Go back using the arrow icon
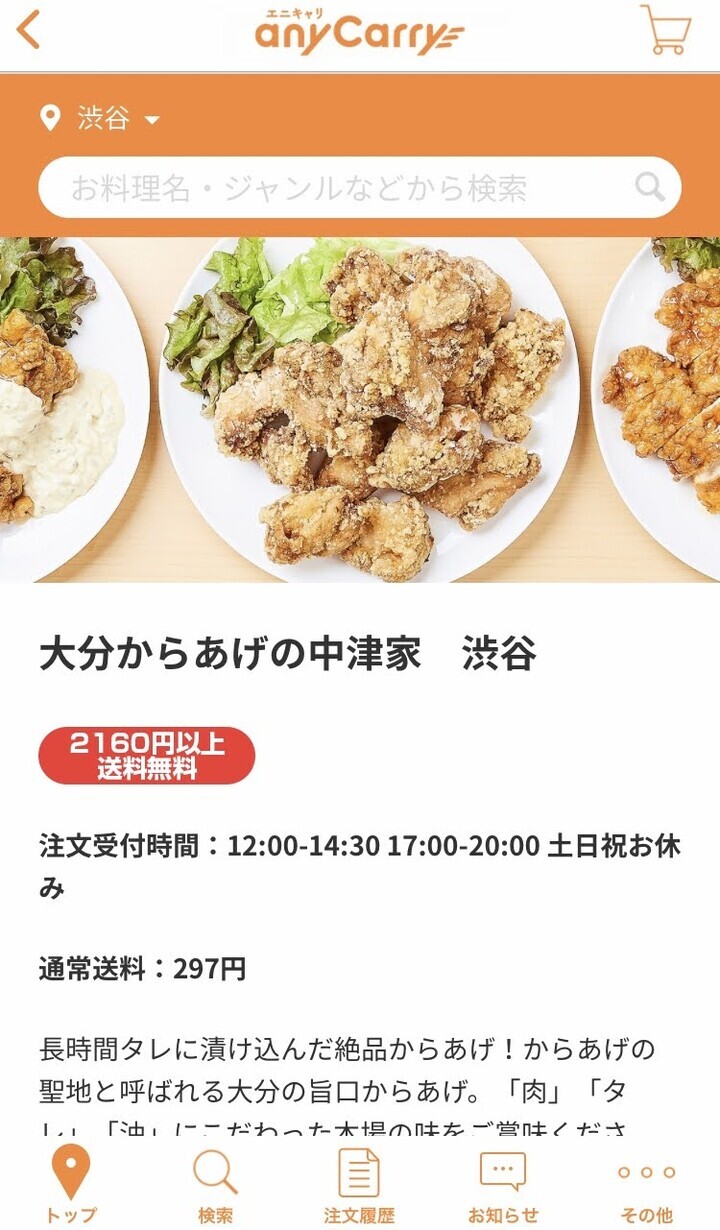The image size is (720, 1230). pyautogui.click(x=29, y=31)
